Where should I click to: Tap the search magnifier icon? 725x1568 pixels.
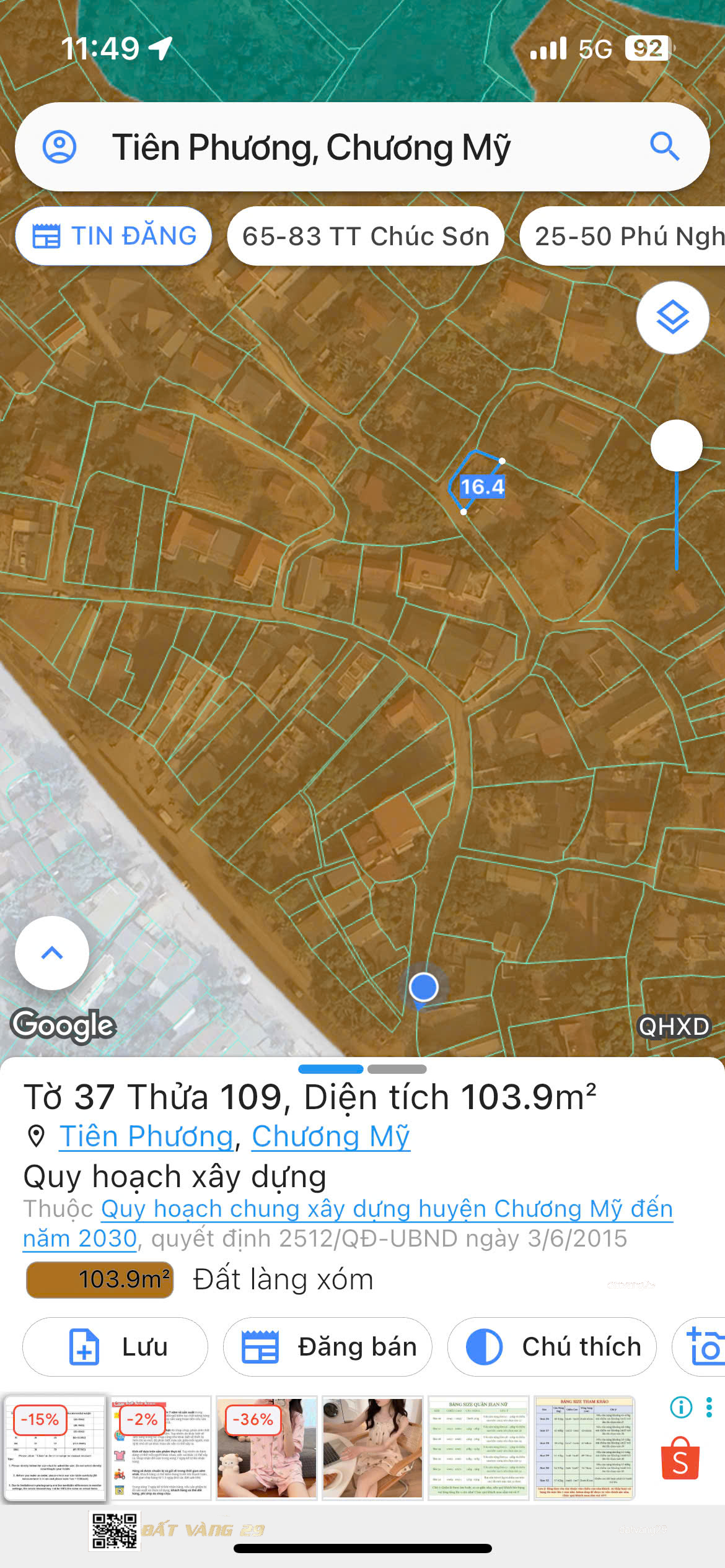pos(664,147)
